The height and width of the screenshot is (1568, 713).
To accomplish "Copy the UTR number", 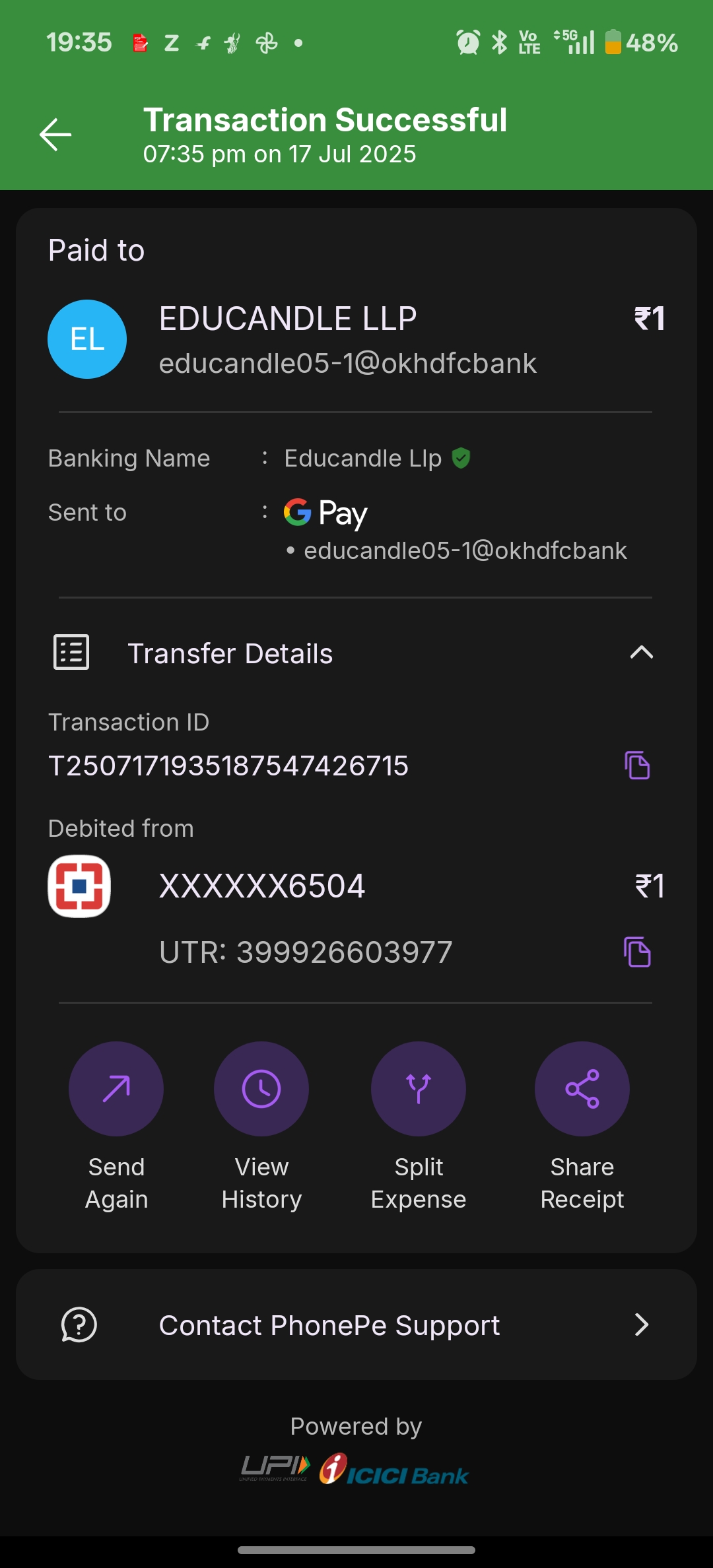I will tap(637, 952).
